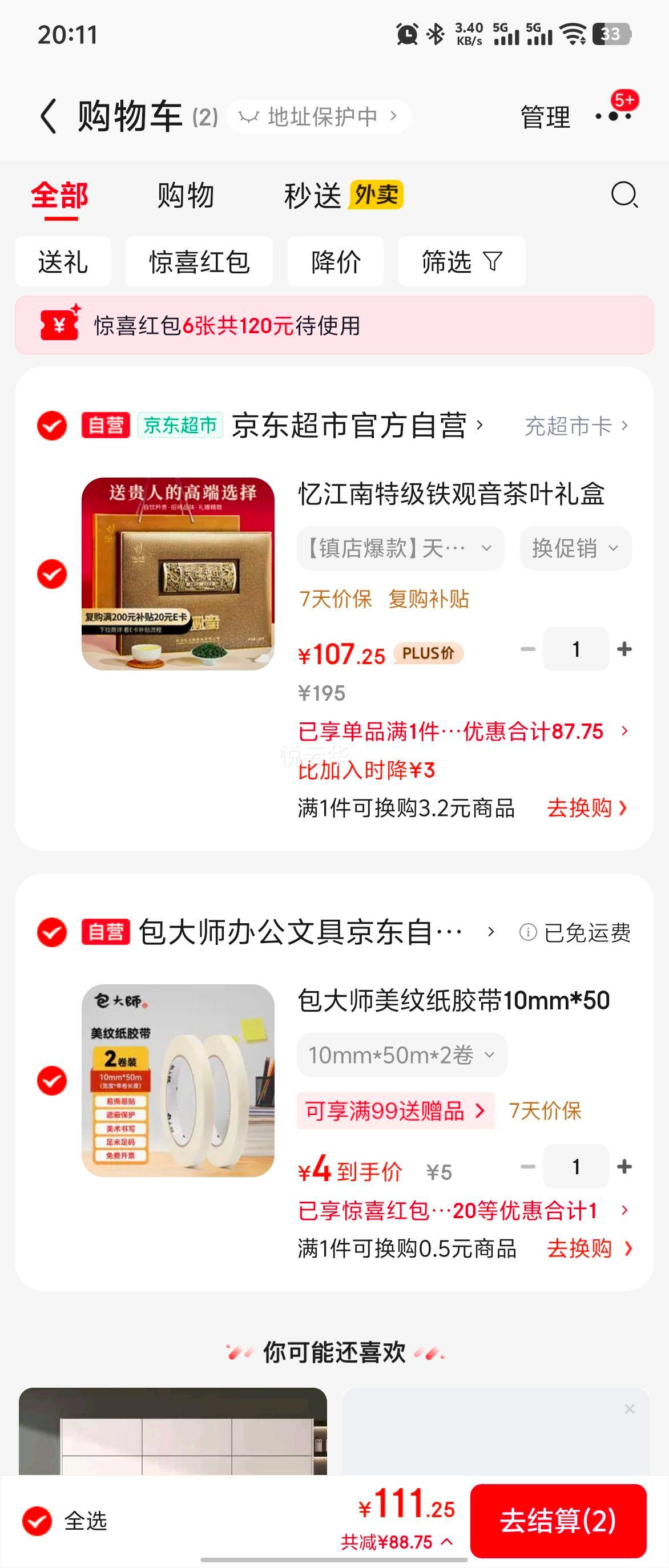This screenshot has height=1568, width=669.
Task: Open the 筛选 filter options
Action: click(460, 262)
